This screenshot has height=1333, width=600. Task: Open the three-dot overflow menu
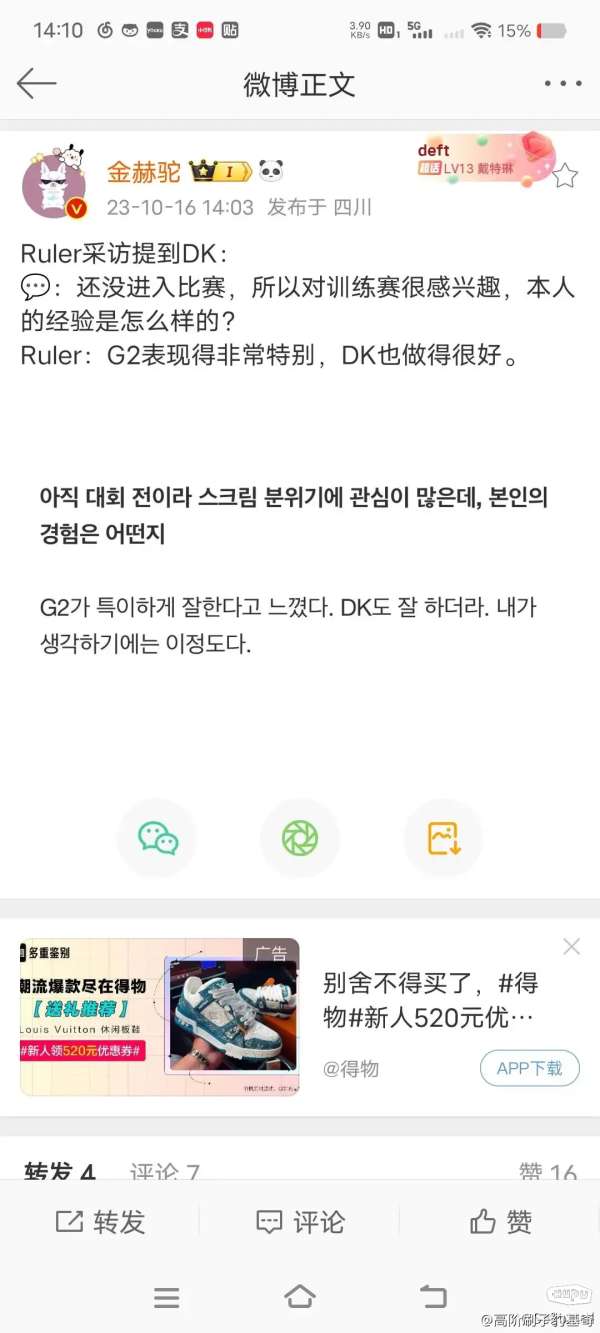pyautogui.click(x=562, y=84)
